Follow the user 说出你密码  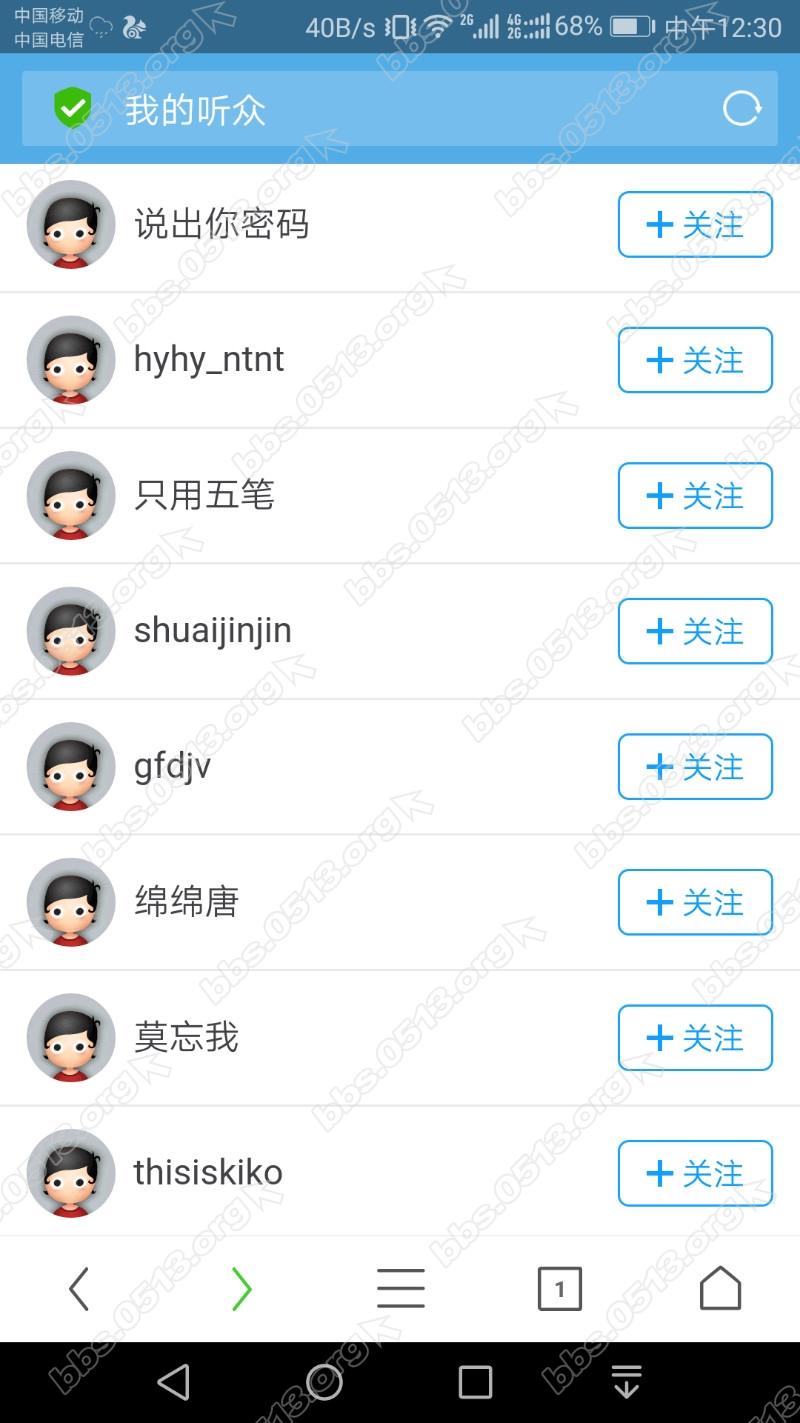[695, 225]
